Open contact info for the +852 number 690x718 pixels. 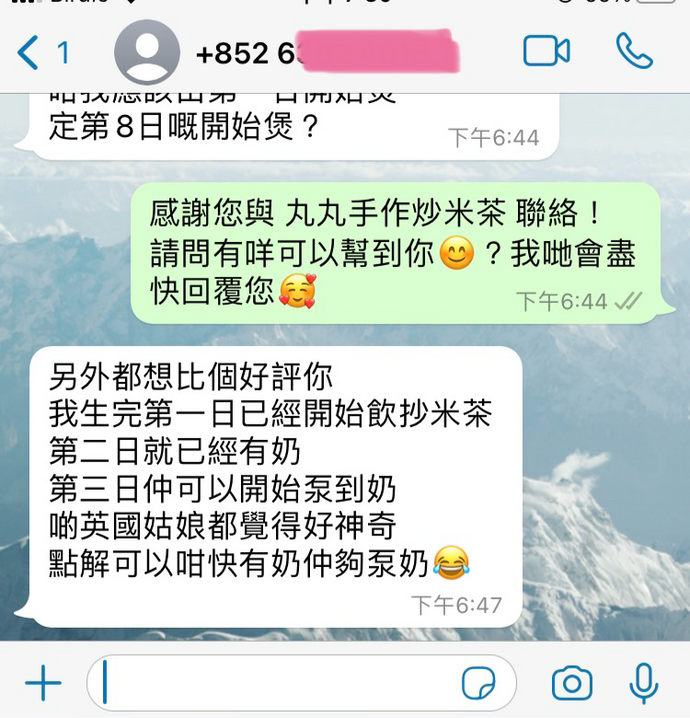point(300,52)
